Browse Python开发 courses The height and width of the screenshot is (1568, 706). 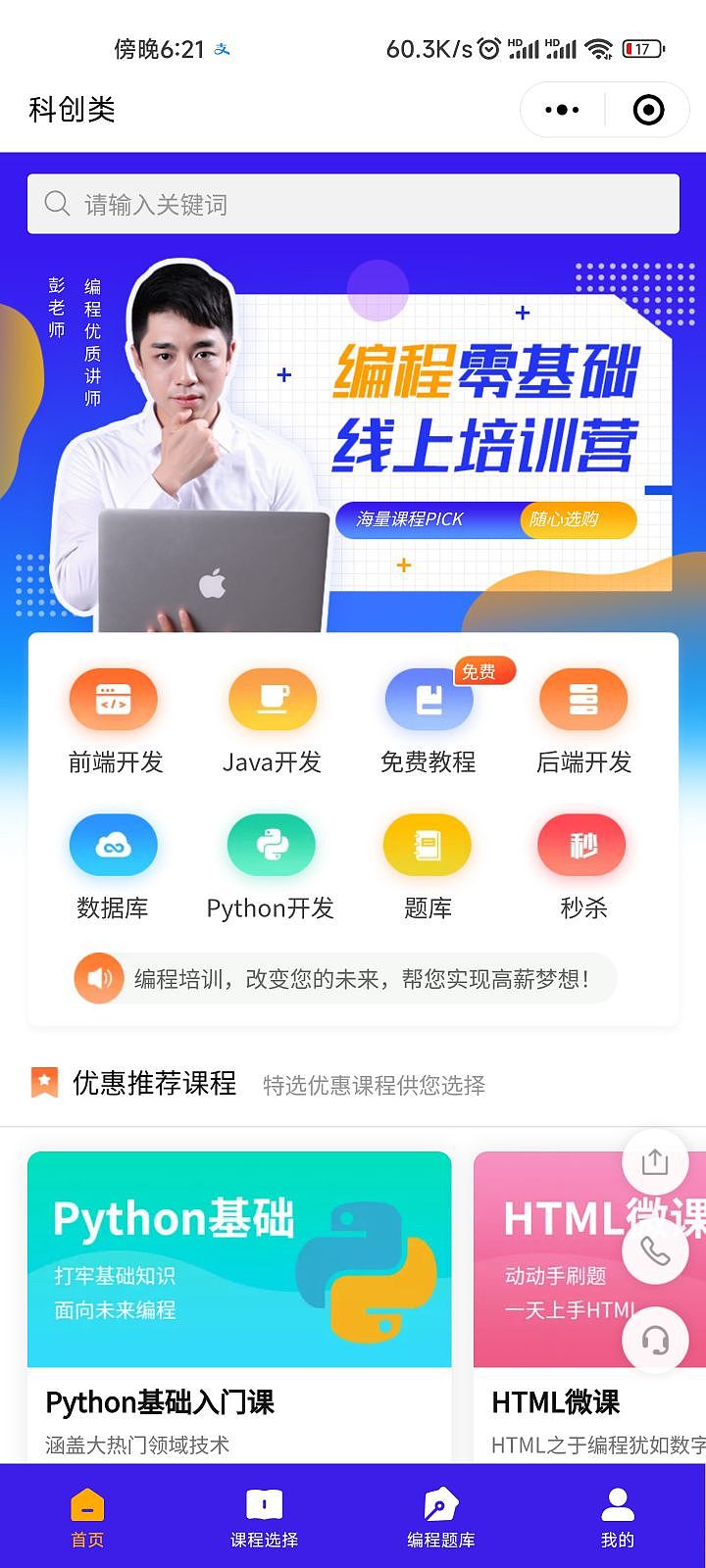pos(272,866)
